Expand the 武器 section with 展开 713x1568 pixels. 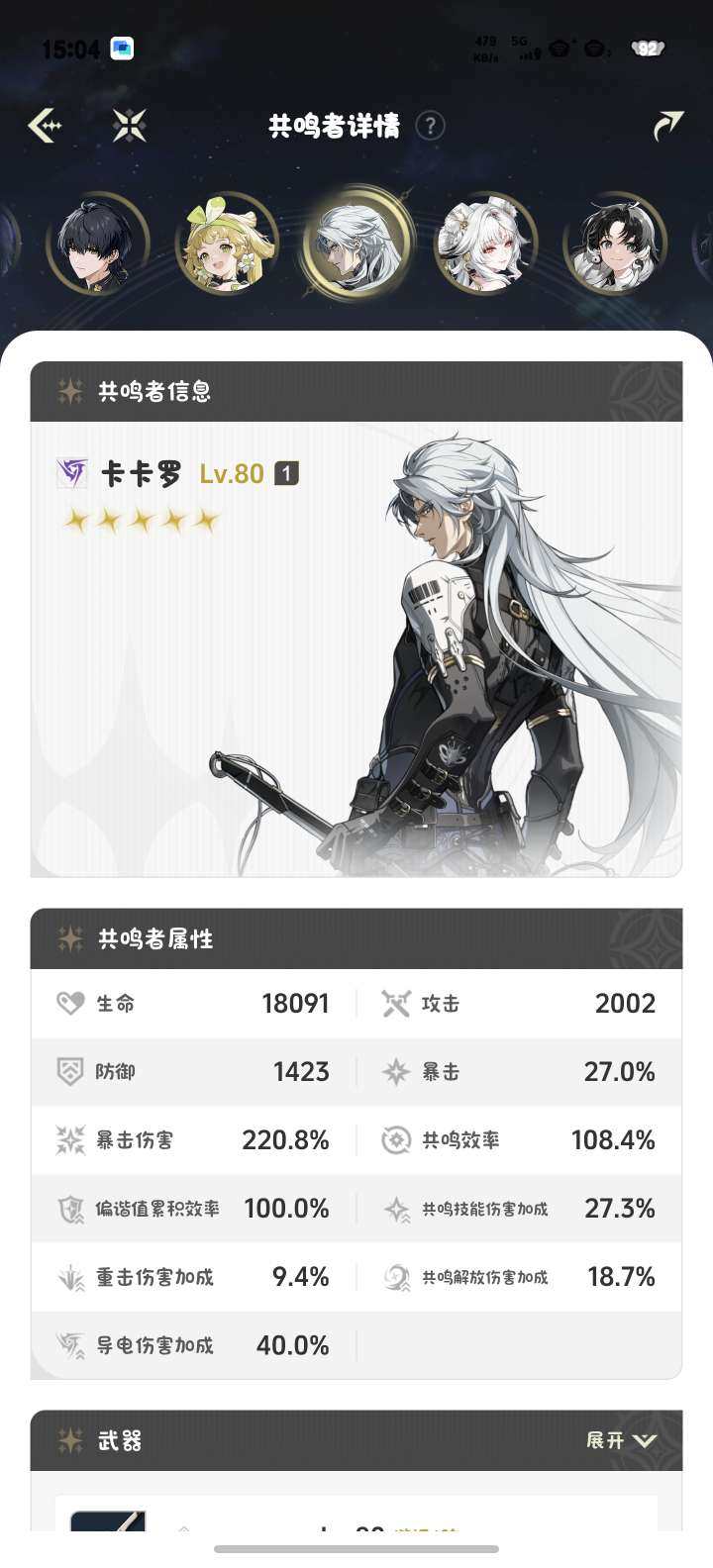pyautogui.click(x=622, y=1440)
